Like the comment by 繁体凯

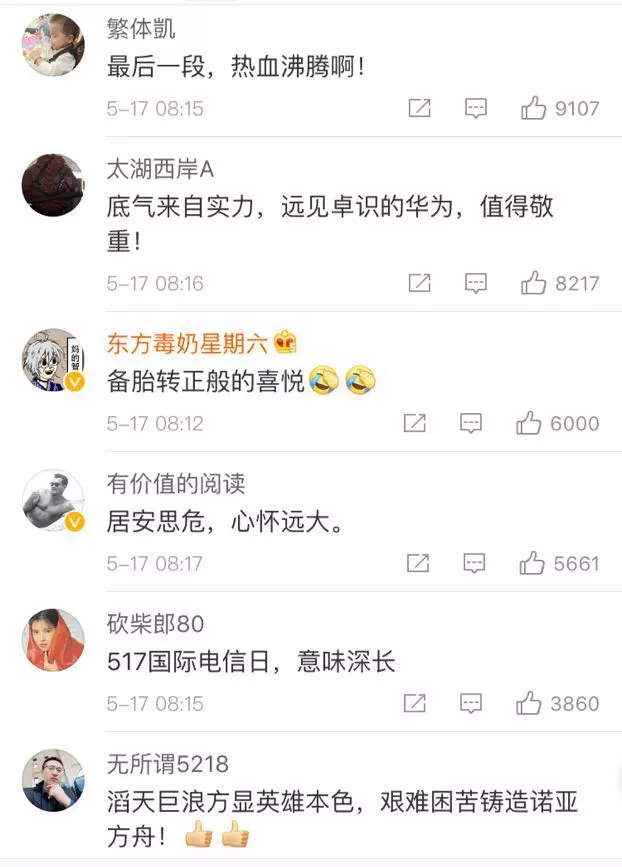534,108
